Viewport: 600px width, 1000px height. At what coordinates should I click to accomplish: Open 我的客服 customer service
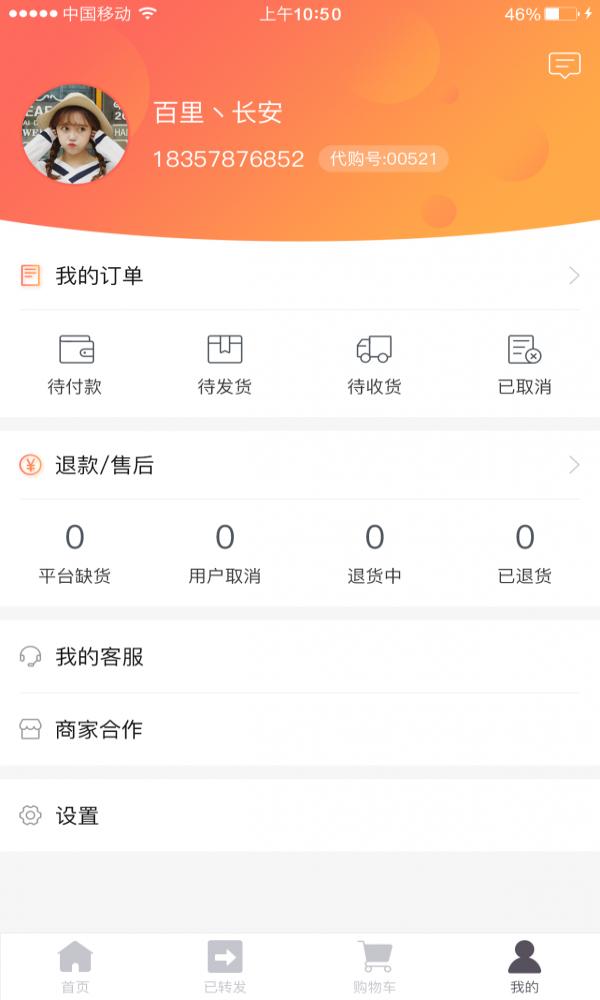point(300,657)
